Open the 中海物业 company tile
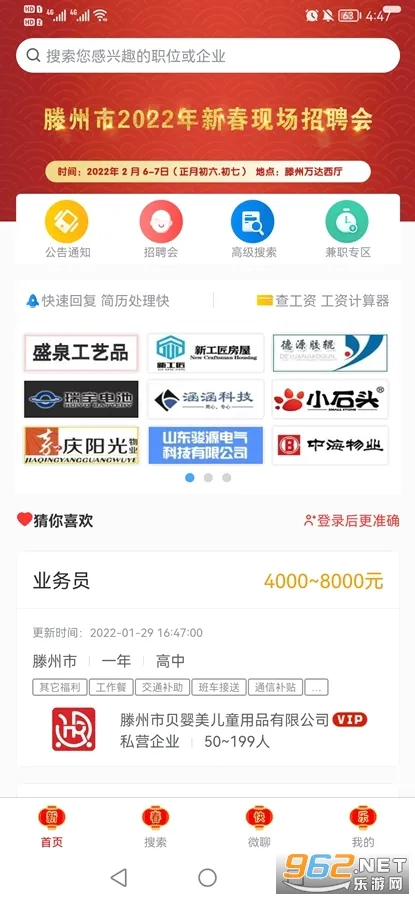This screenshot has width=415, height=900. coord(330,445)
